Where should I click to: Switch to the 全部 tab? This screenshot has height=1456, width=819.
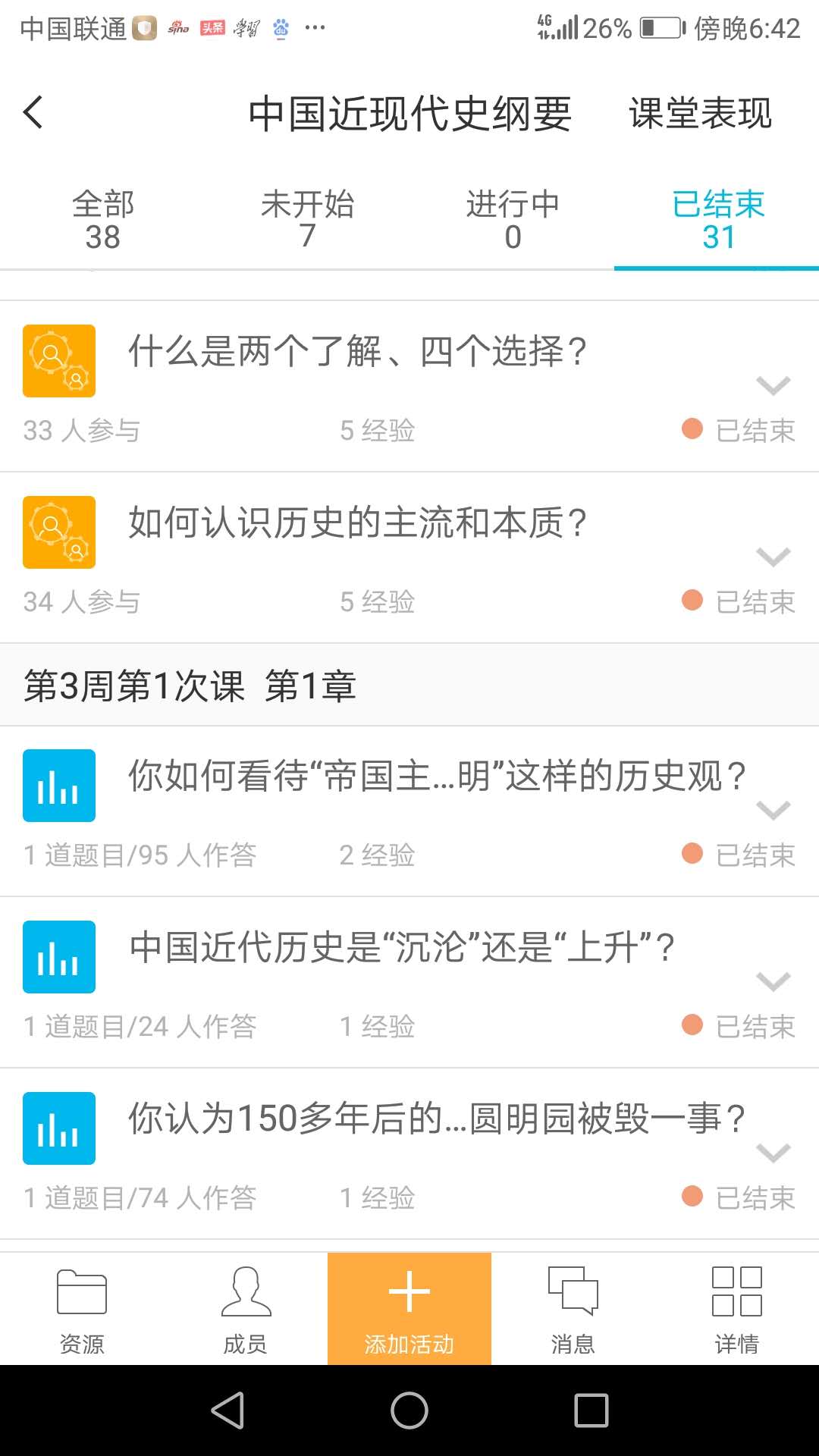click(x=103, y=220)
